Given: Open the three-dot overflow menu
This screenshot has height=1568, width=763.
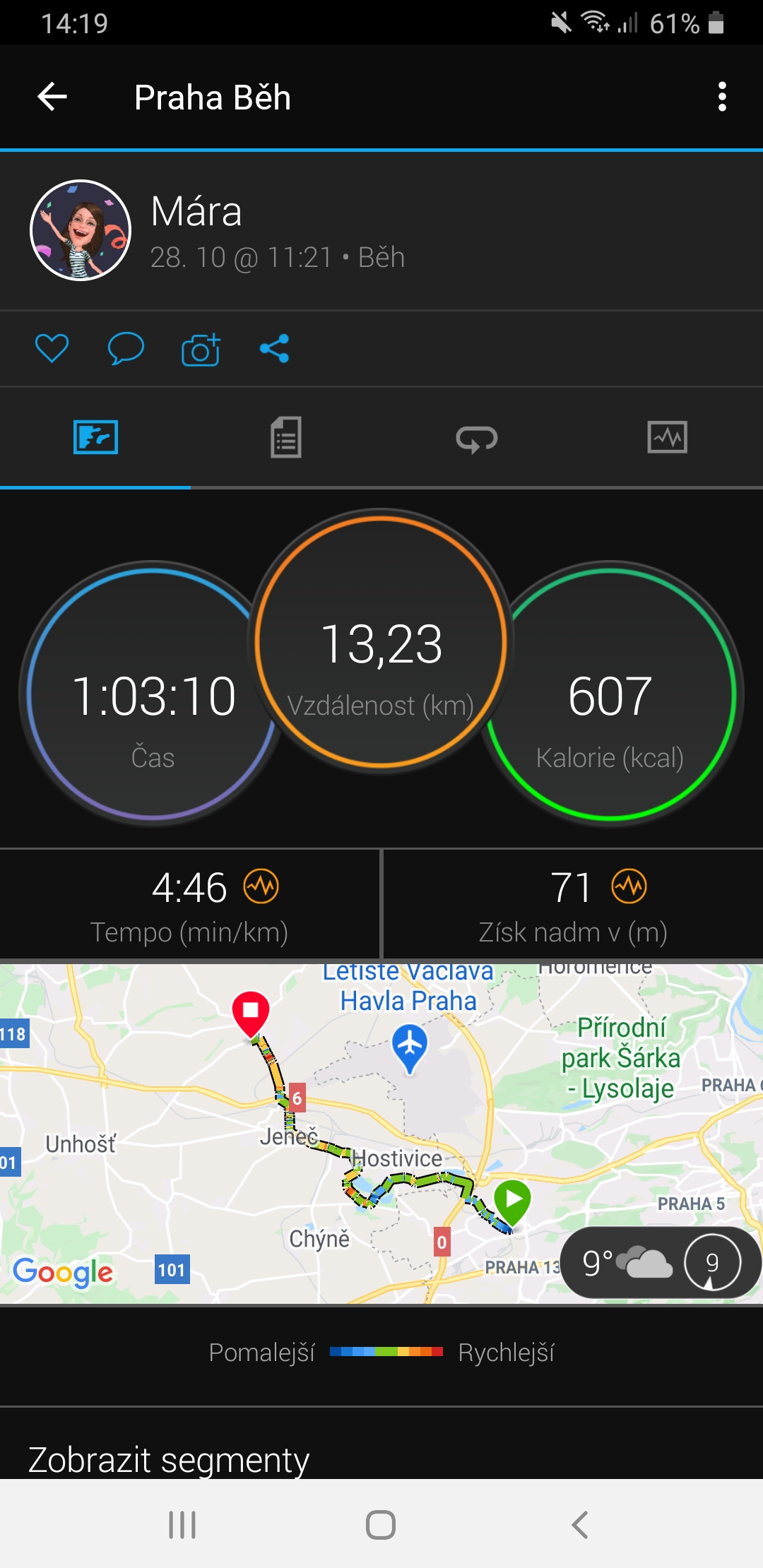Looking at the screenshot, I should point(721,97).
